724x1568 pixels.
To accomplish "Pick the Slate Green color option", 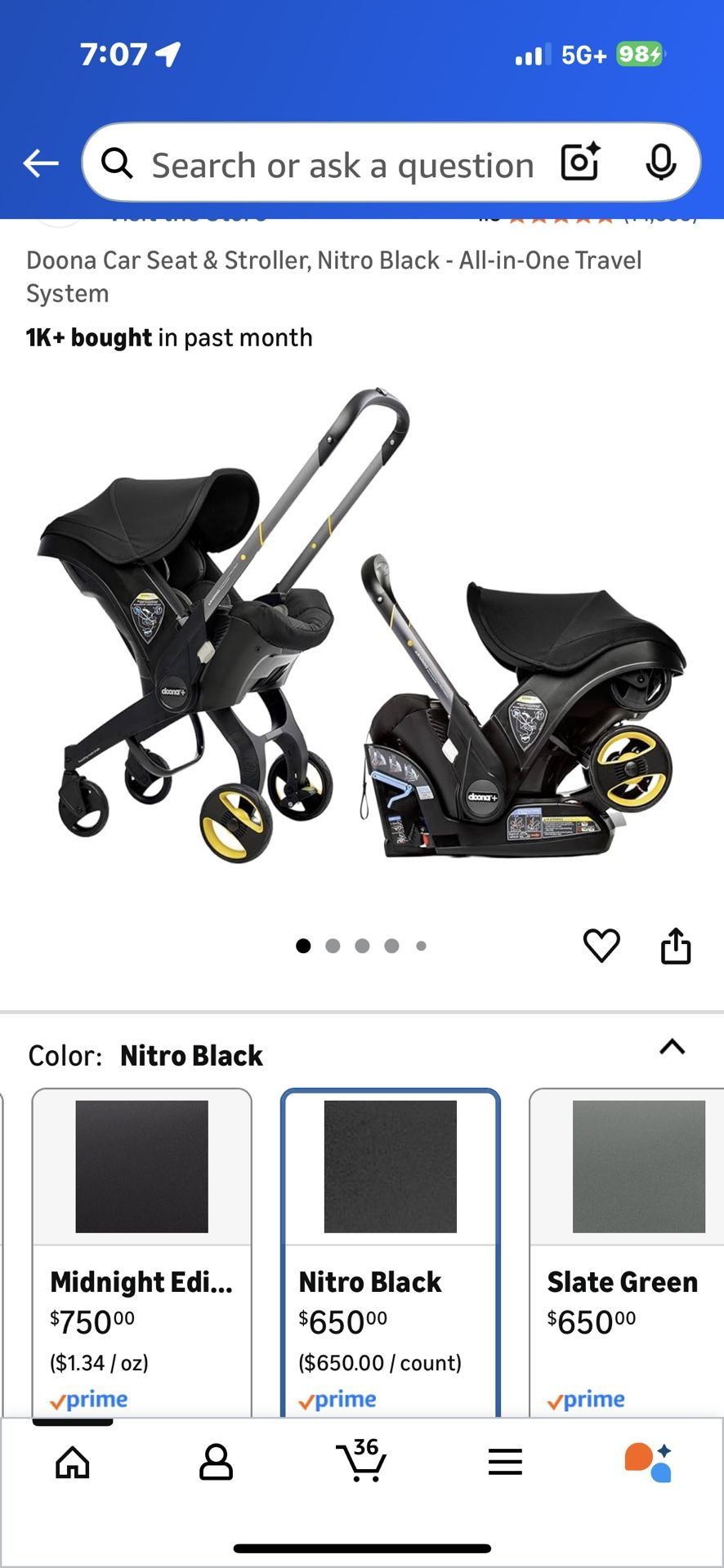I will (626, 1249).
